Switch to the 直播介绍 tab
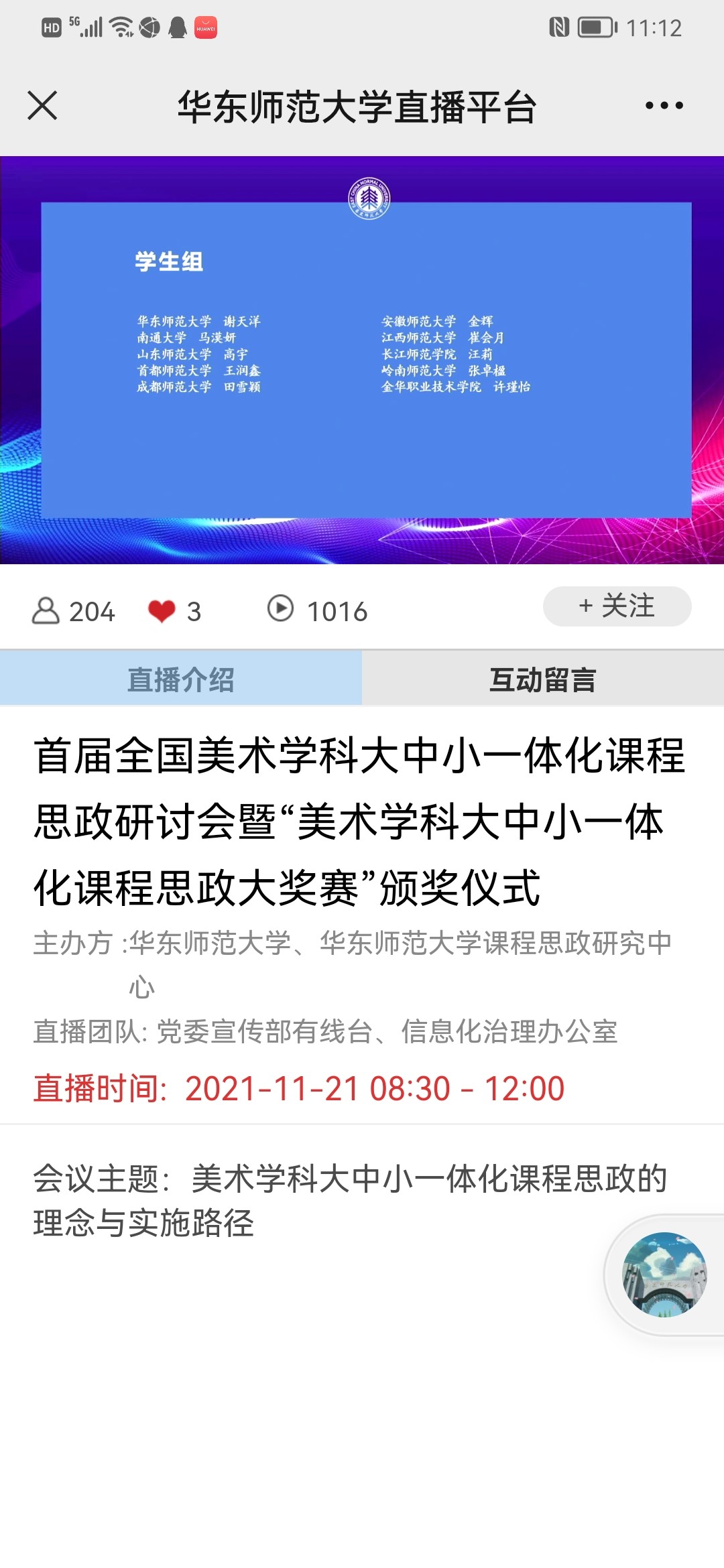This screenshot has height=1568, width=724. point(181,679)
